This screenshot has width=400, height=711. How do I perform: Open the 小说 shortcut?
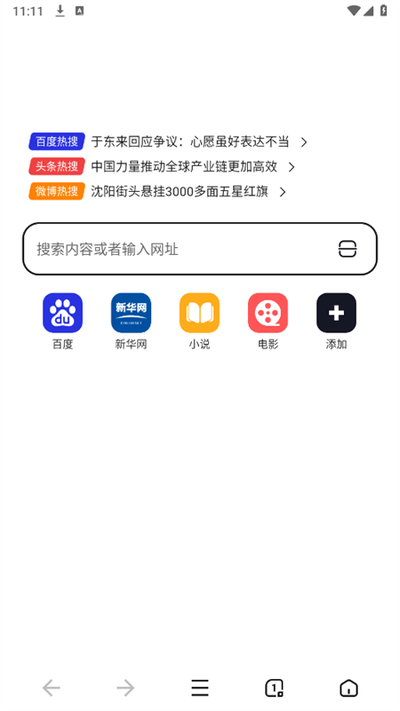pyautogui.click(x=200, y=321)
